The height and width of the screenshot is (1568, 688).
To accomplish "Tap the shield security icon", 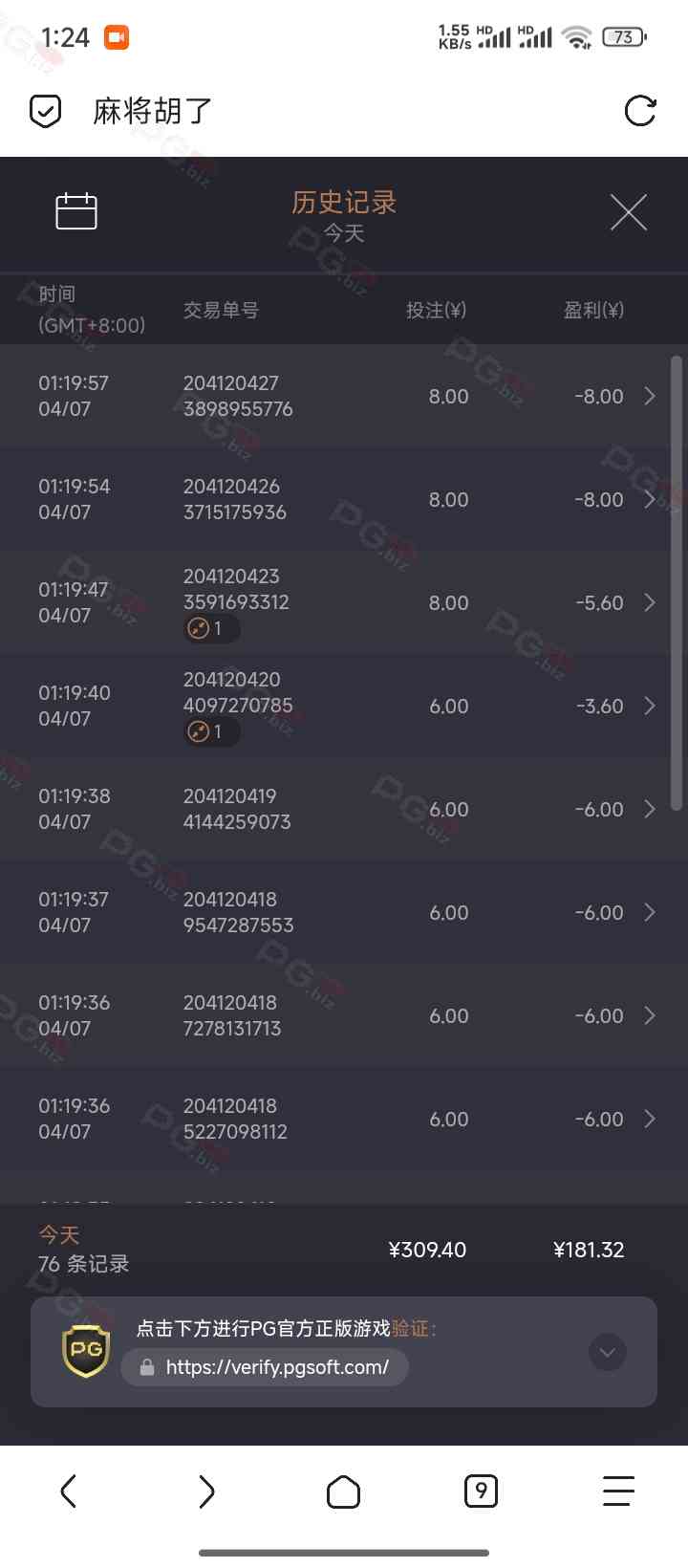I will (45, 112).
